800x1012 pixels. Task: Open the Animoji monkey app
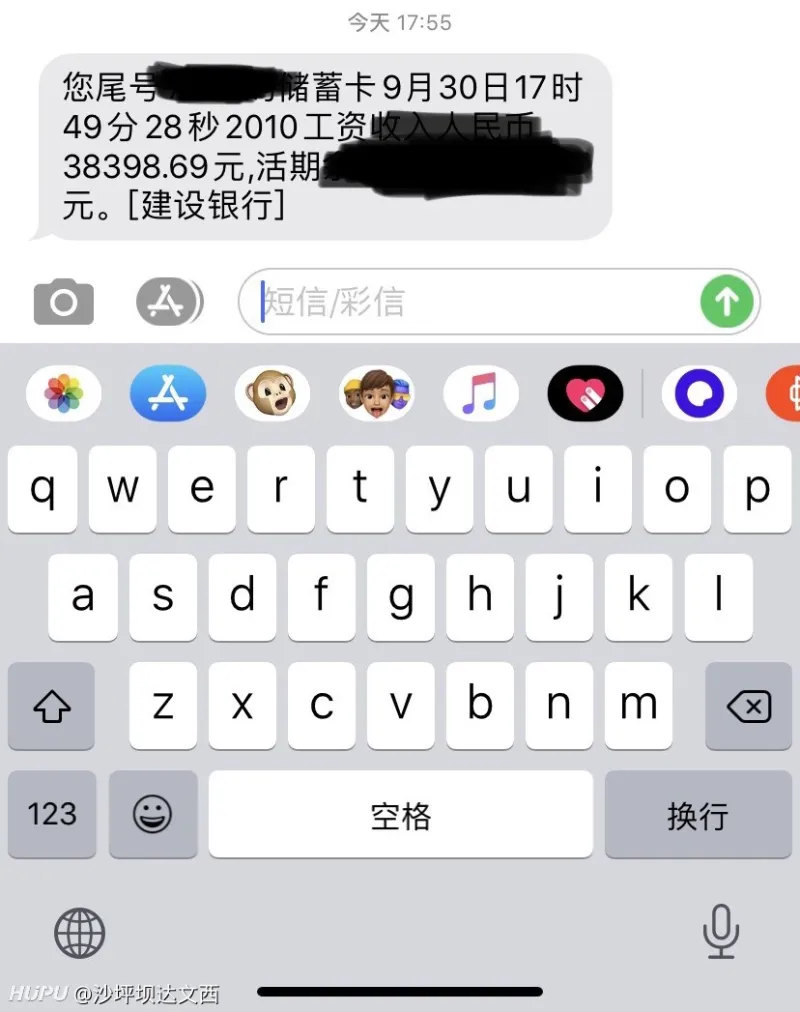point(272,393)
